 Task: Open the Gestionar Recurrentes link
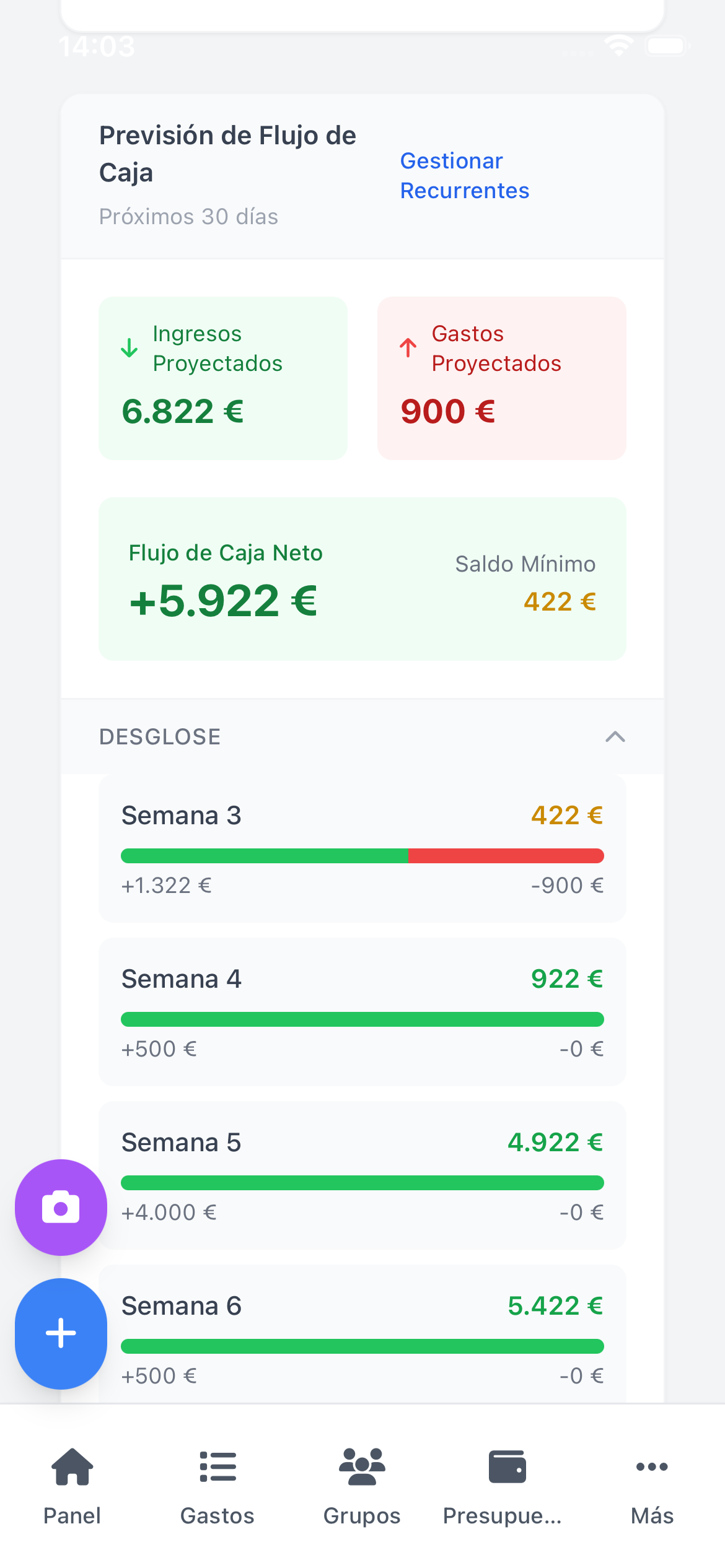[x=464, y=175]
